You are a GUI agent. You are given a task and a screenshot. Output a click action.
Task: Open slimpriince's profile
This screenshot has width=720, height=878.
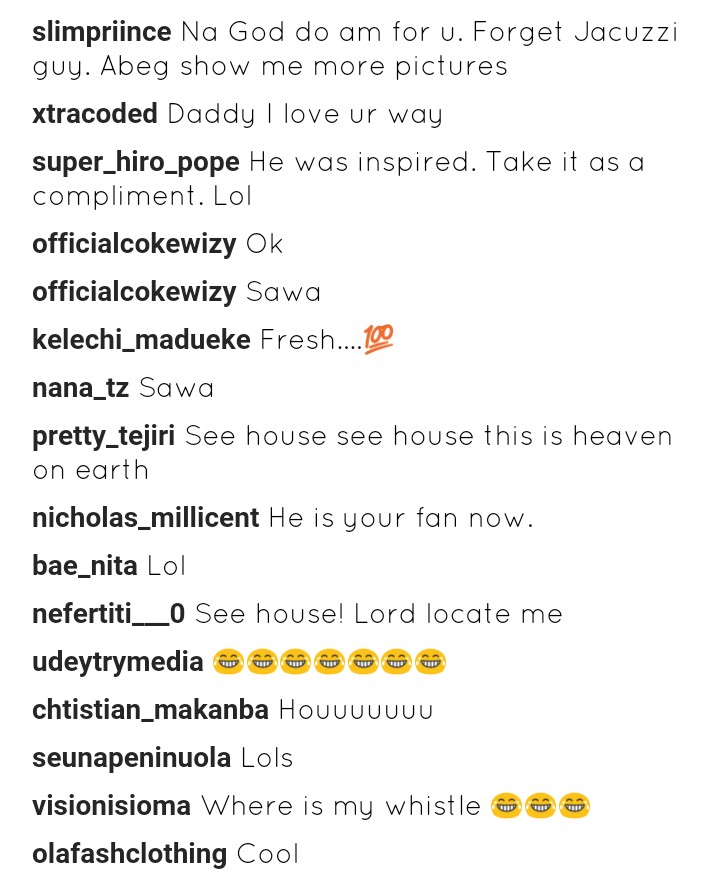102,32
